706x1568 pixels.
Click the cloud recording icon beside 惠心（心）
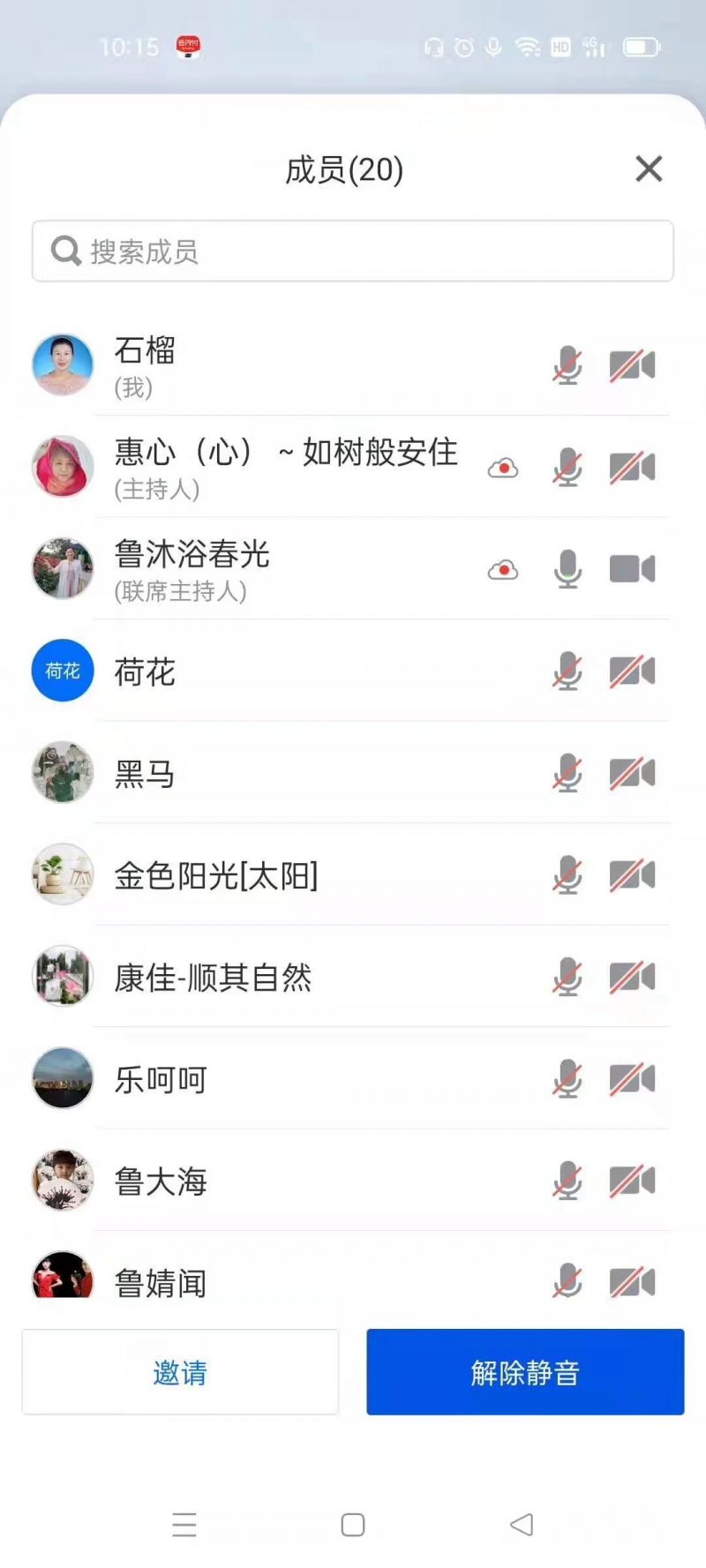pos(503,468)
